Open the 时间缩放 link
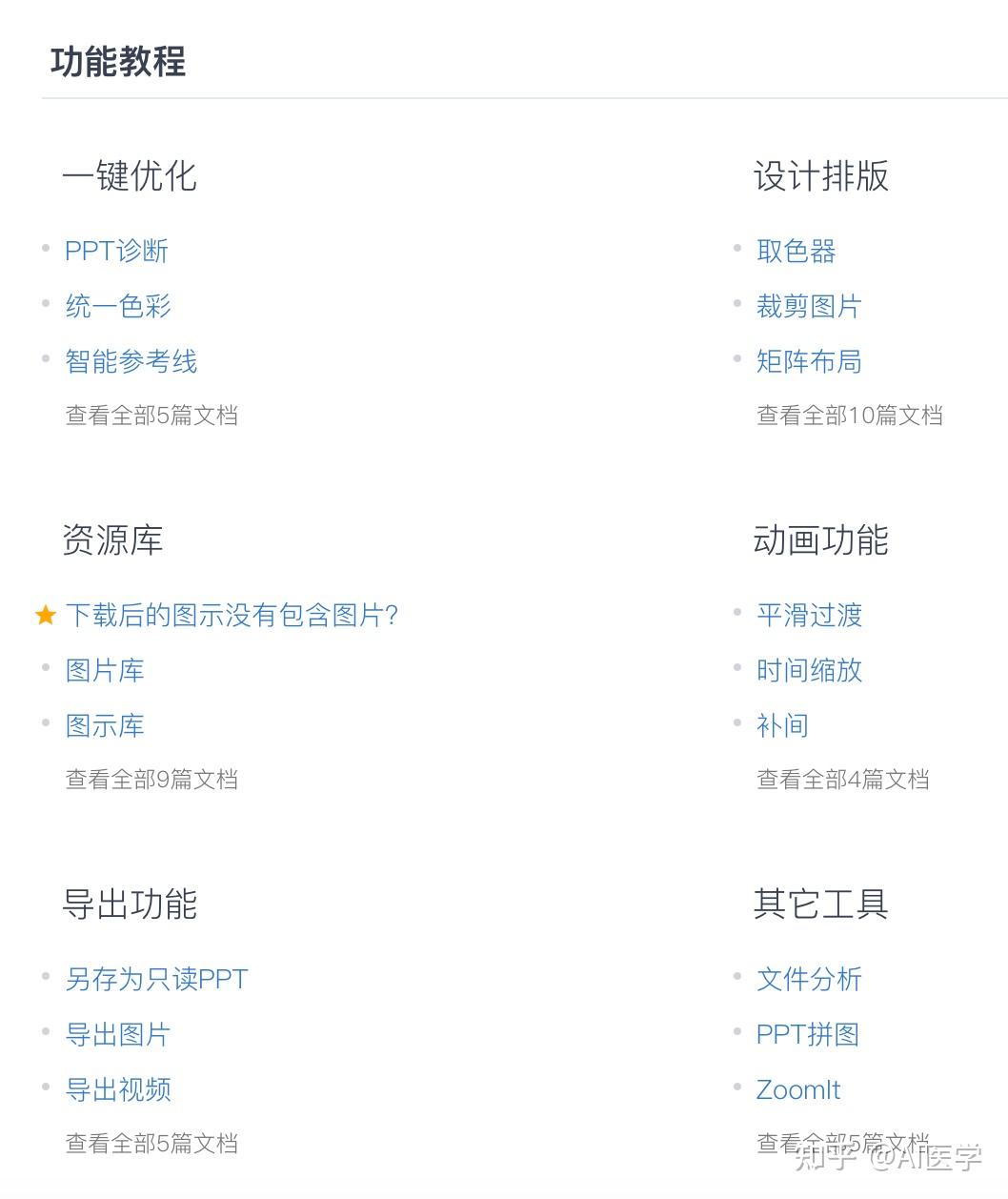This screenshot has width=1008, height=1199. coord(809,670)
